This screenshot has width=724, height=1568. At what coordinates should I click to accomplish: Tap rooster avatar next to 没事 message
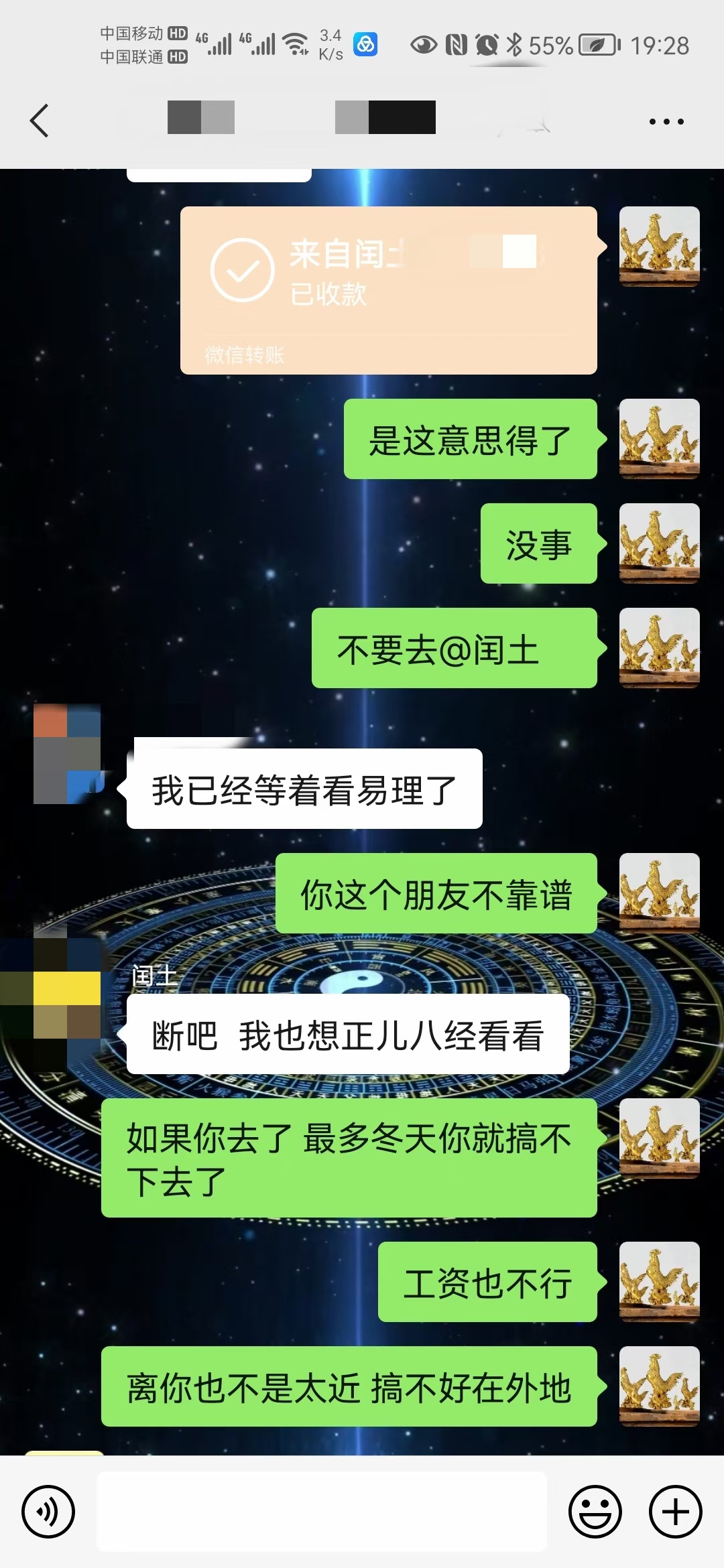point(659,543)
